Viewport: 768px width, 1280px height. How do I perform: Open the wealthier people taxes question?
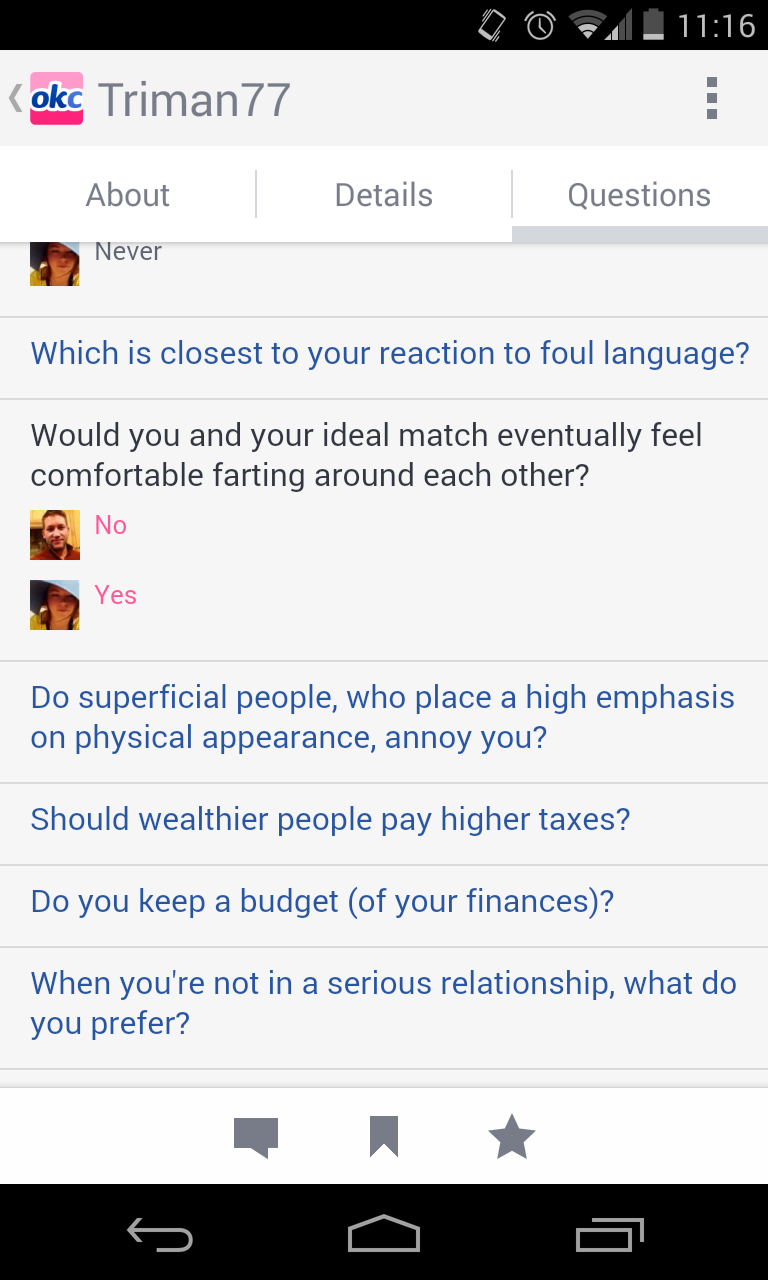[x=330, y=820]
